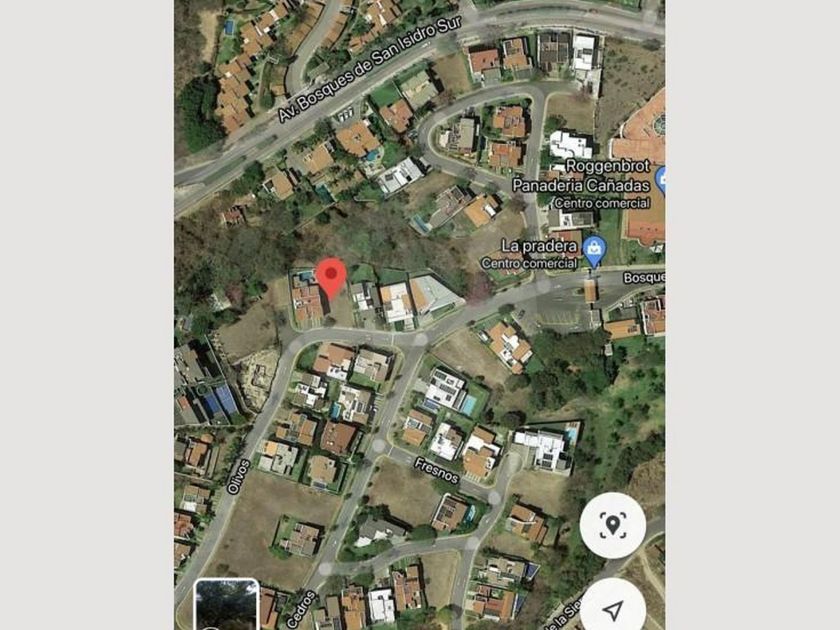
Task: Open the Street View preview thumbnail
Action: pos(226,604)
